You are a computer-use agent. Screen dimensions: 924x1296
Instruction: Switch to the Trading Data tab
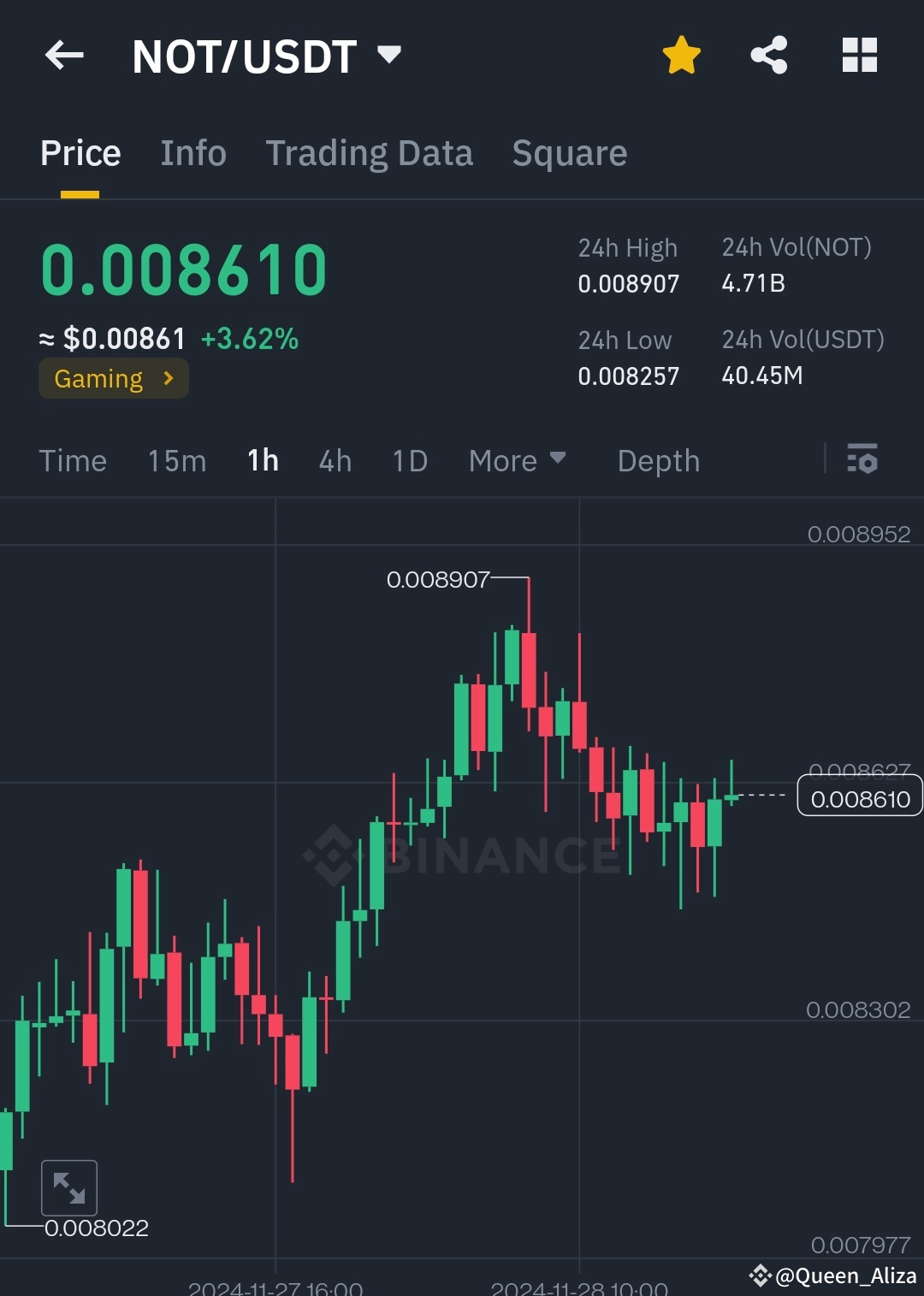click(370, 152)
